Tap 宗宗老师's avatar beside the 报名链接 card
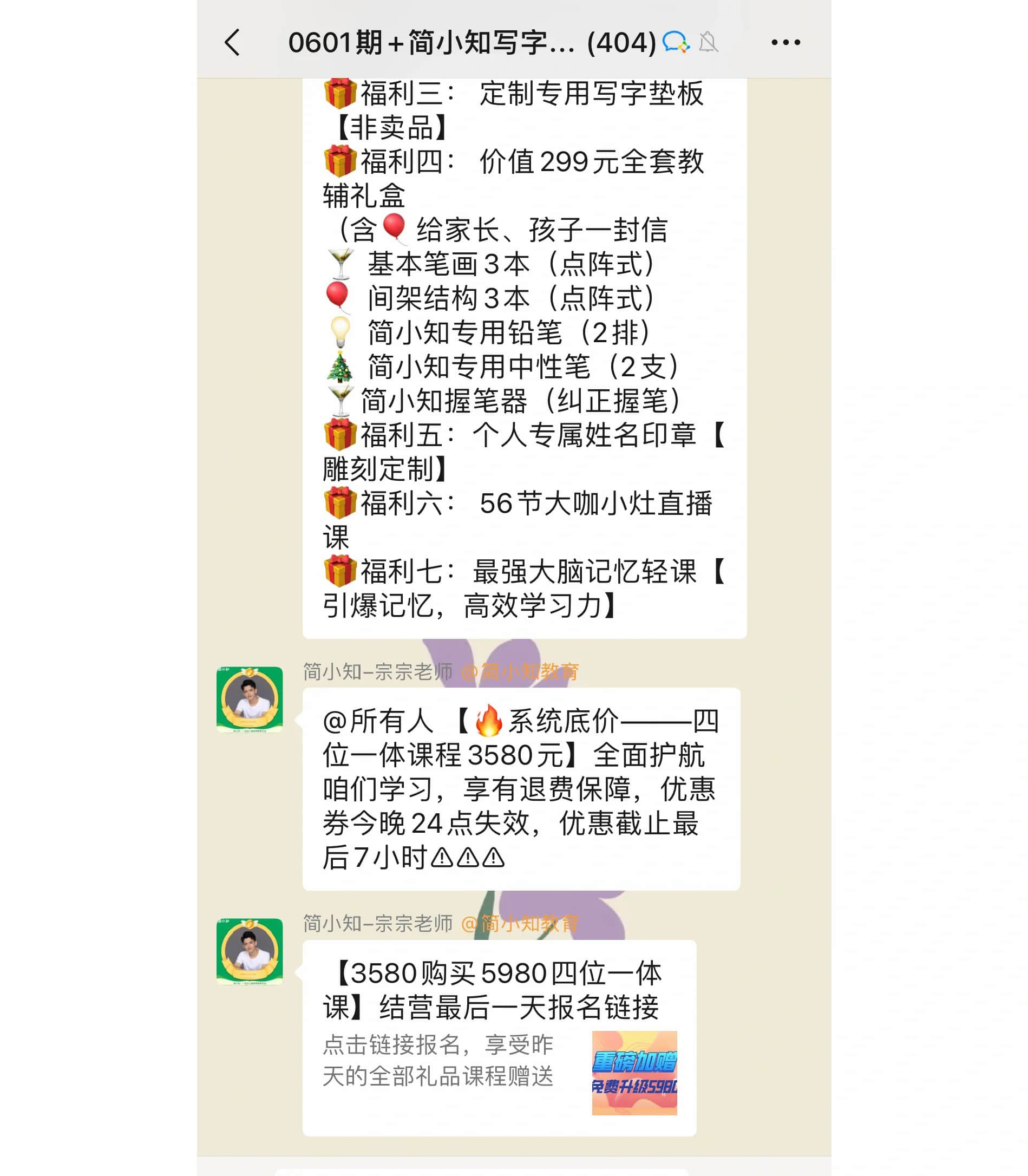Viewport: 1028px width, 1176px height. point(250,952)
